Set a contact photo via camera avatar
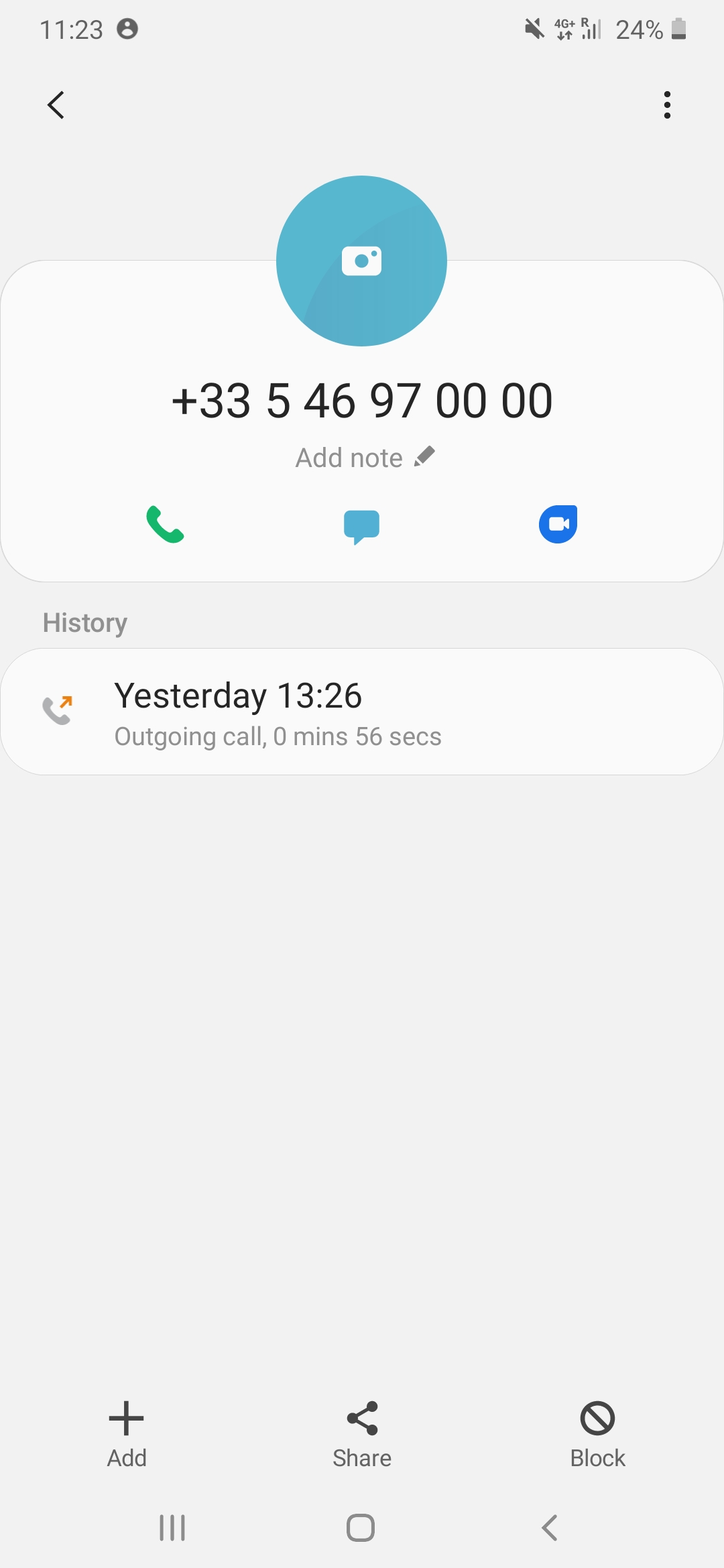The image size is (724, 1568). pyautogui.click(x=362, y=261)
